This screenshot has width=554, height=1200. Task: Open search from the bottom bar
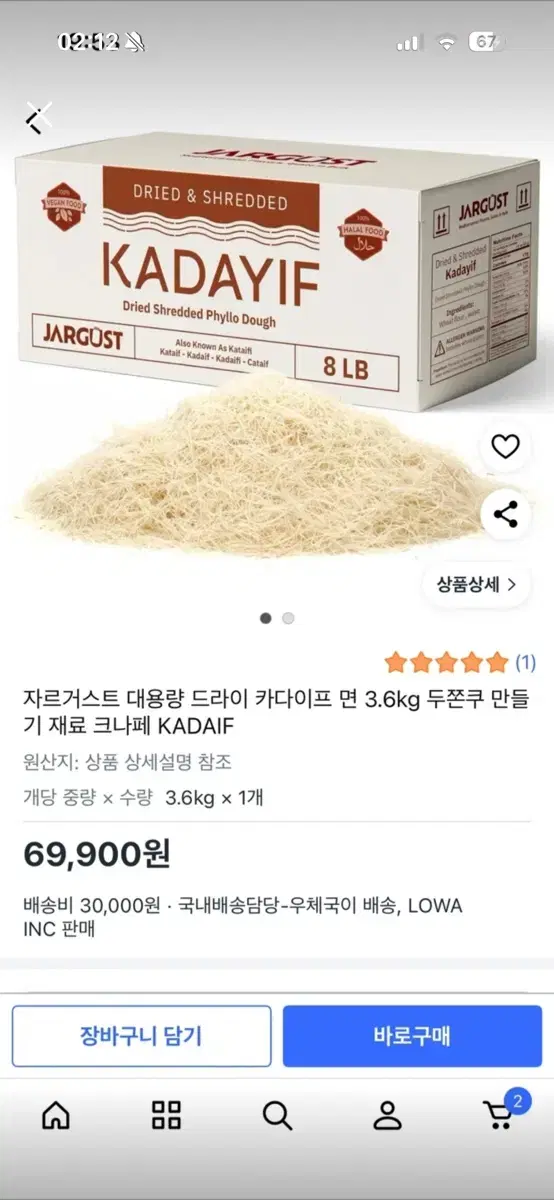point(277,1115)
